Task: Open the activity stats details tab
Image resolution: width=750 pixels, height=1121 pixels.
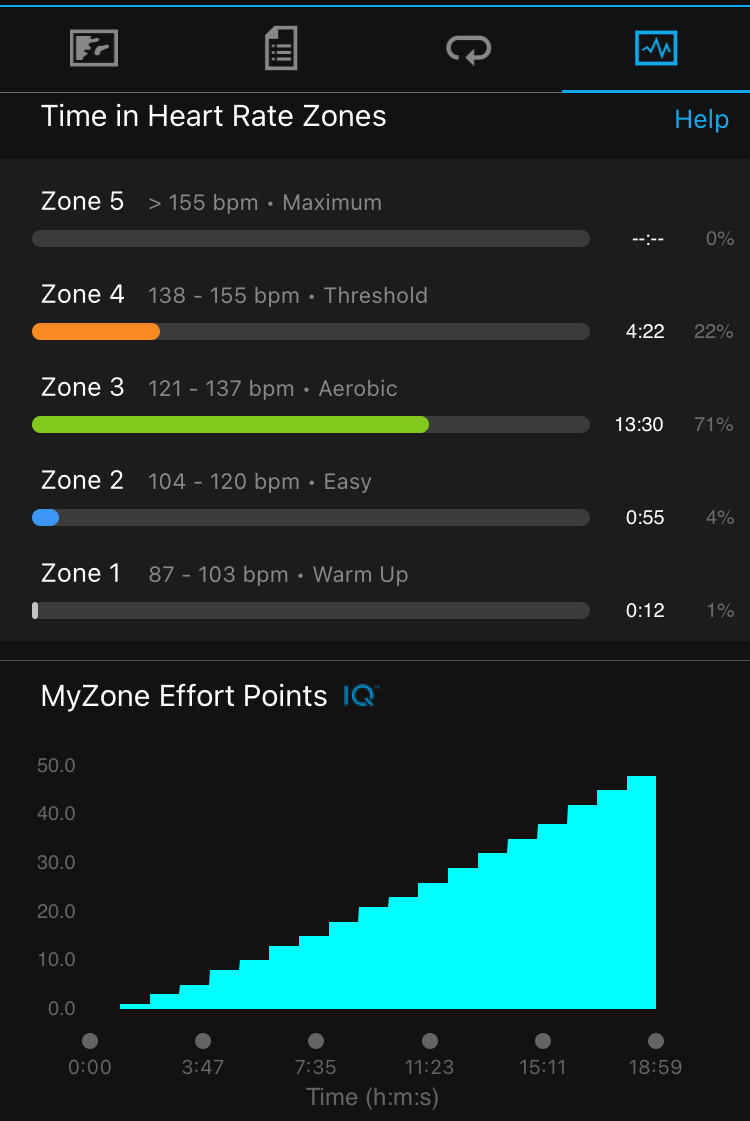Action: click(281, 48)
